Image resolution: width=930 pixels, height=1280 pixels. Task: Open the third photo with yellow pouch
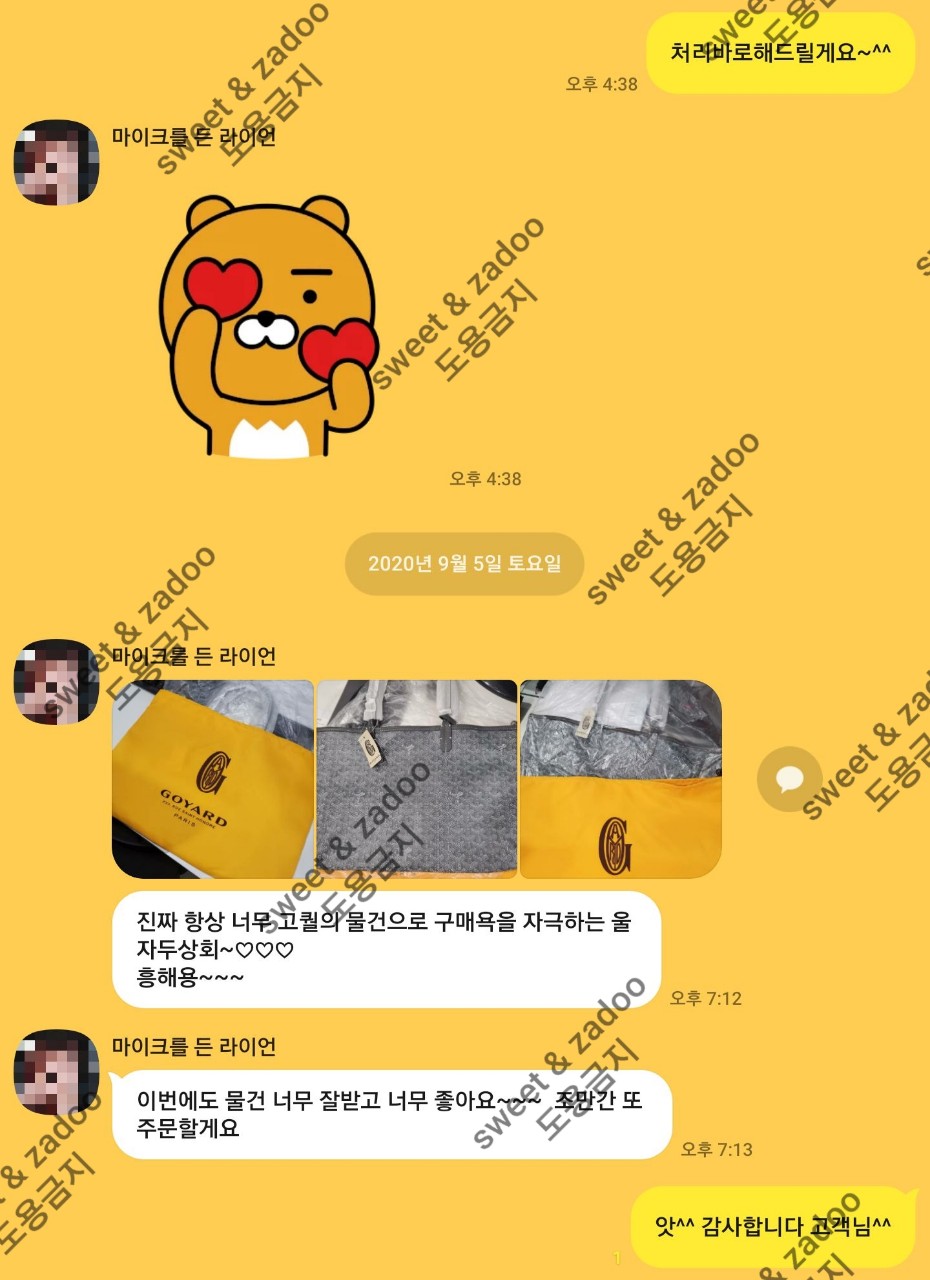(x=620, y=779)
